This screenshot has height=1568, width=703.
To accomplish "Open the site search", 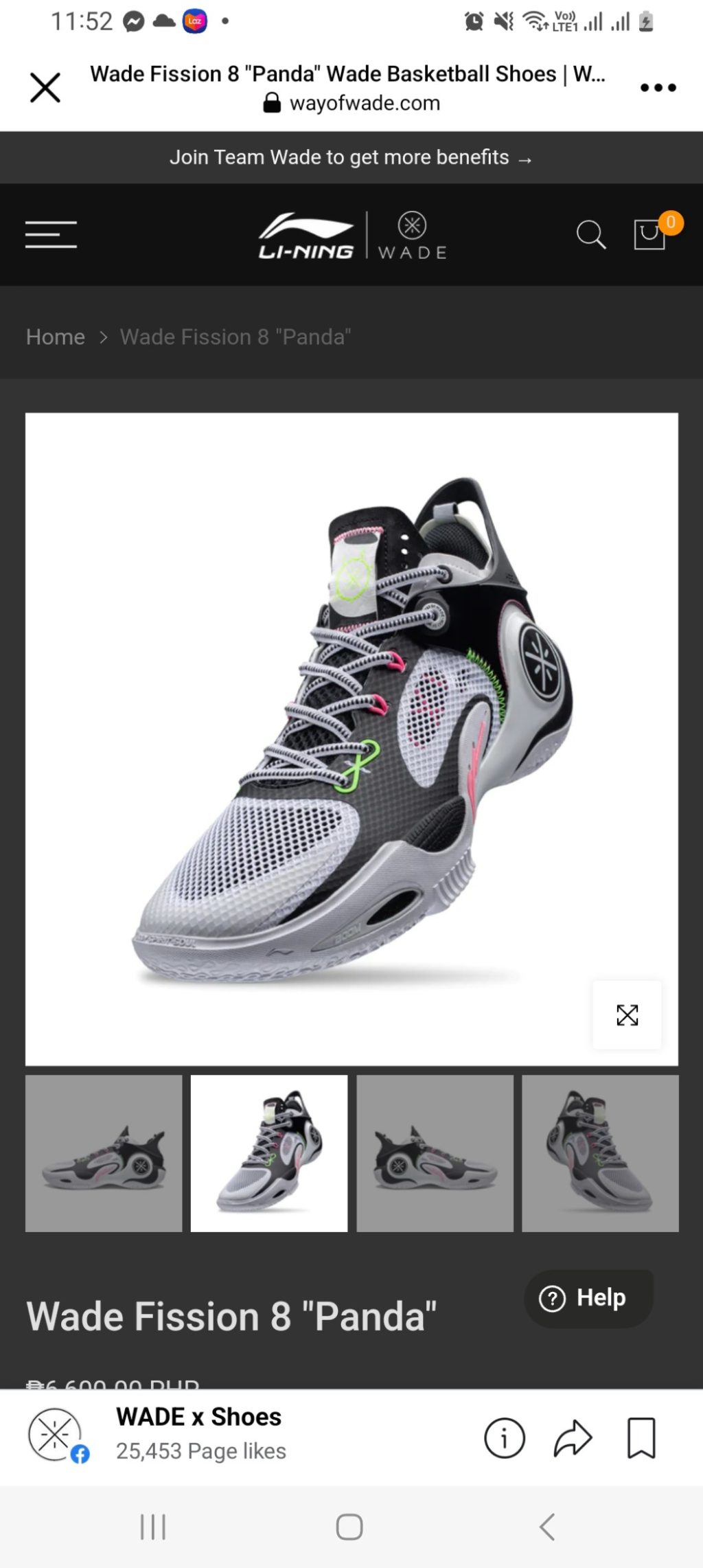I will (590, 234).
